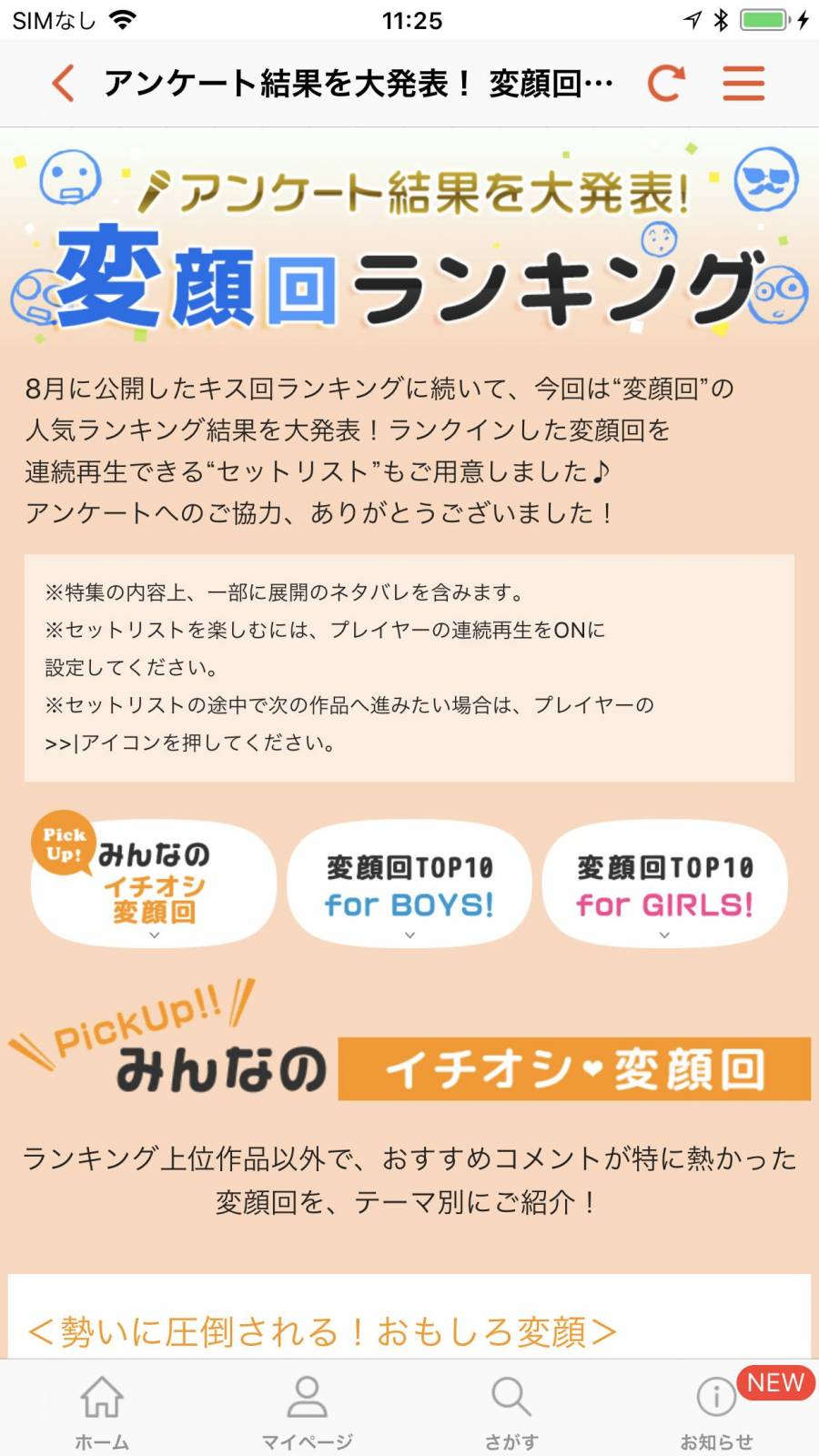819x1456 pixels.
Task: Jump to 変顔回TOP10 for BOYS
Action: pos(409,885)
